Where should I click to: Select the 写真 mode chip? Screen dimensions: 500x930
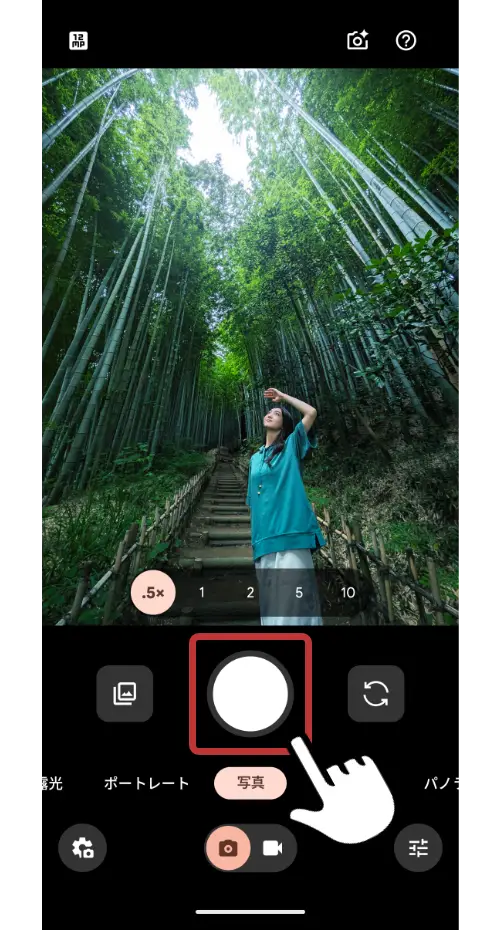250,783
